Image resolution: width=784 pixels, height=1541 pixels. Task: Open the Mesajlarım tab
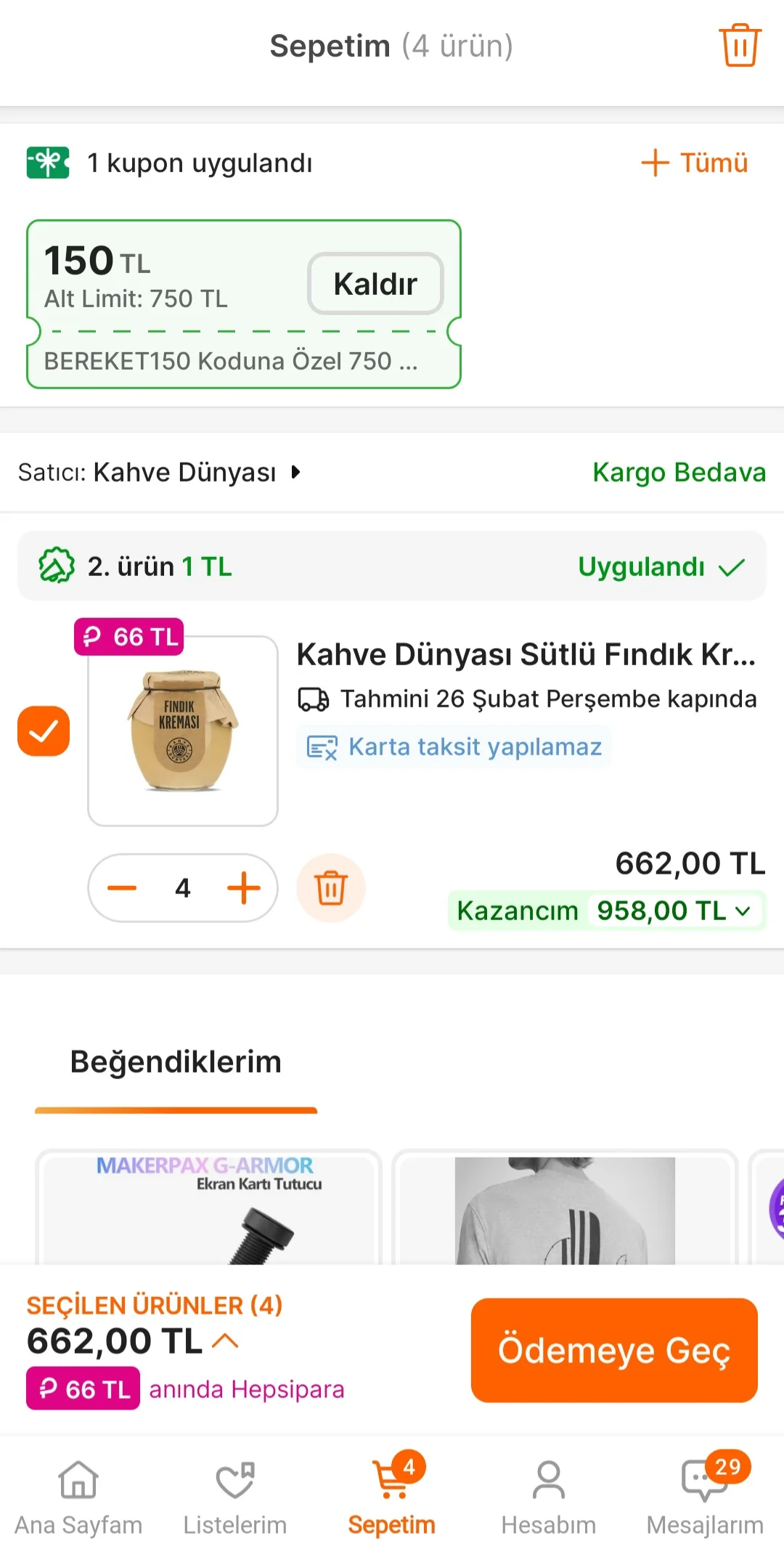[x=706, y=1497]
